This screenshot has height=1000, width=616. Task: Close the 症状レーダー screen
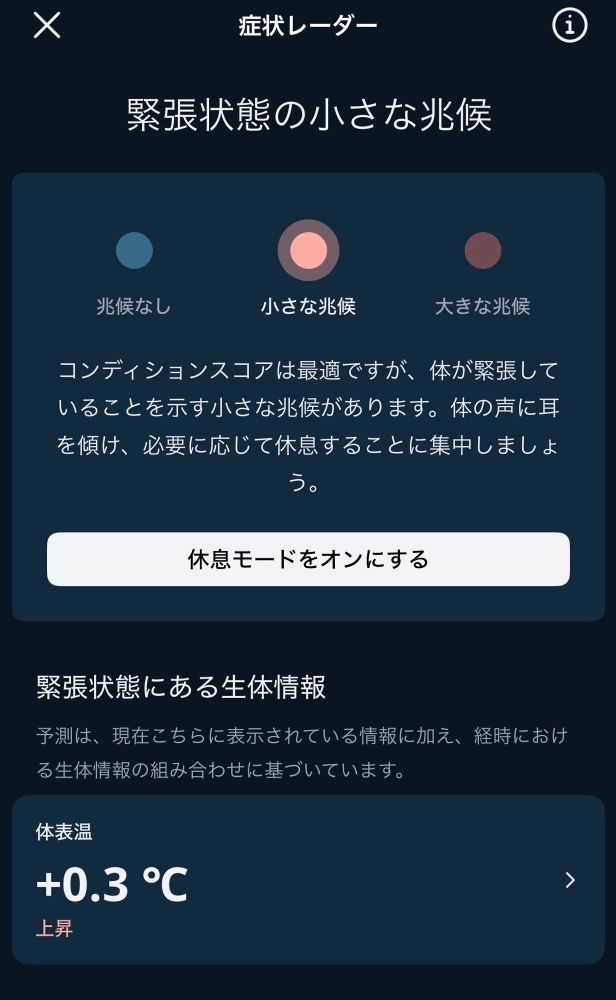[x=47, y=26]
